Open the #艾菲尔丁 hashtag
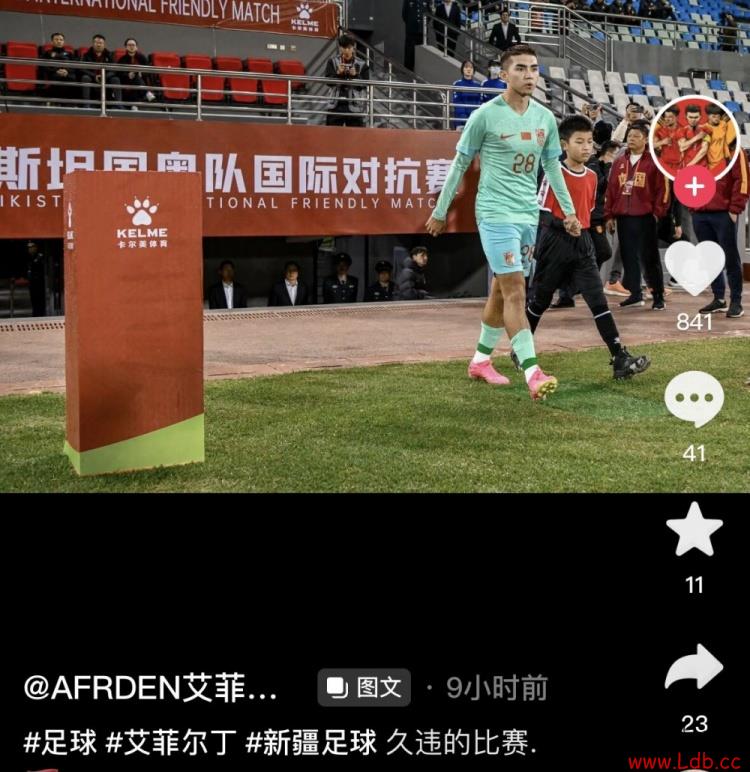Screen dimensions: 750x772 (171, 742)
